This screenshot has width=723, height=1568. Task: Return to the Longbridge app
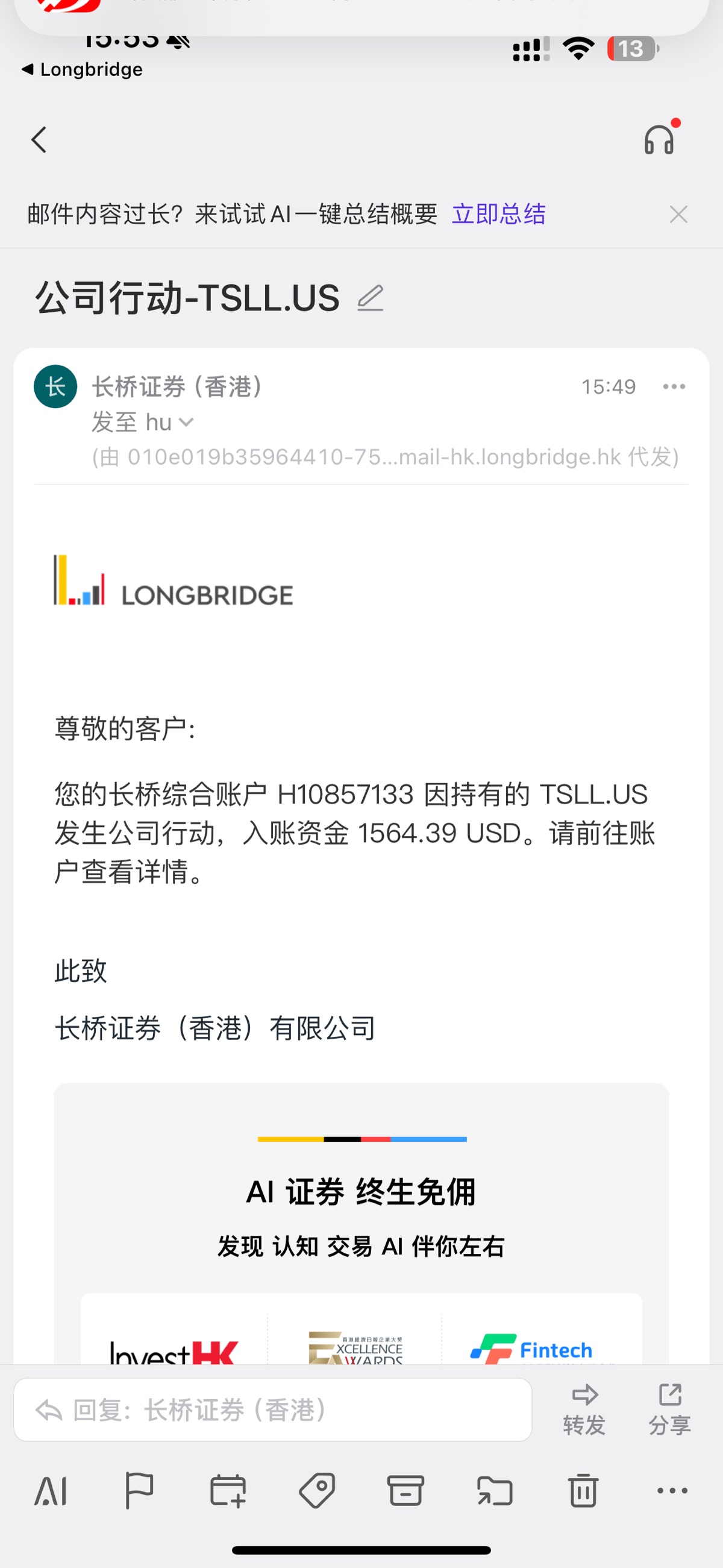(82, 69)
